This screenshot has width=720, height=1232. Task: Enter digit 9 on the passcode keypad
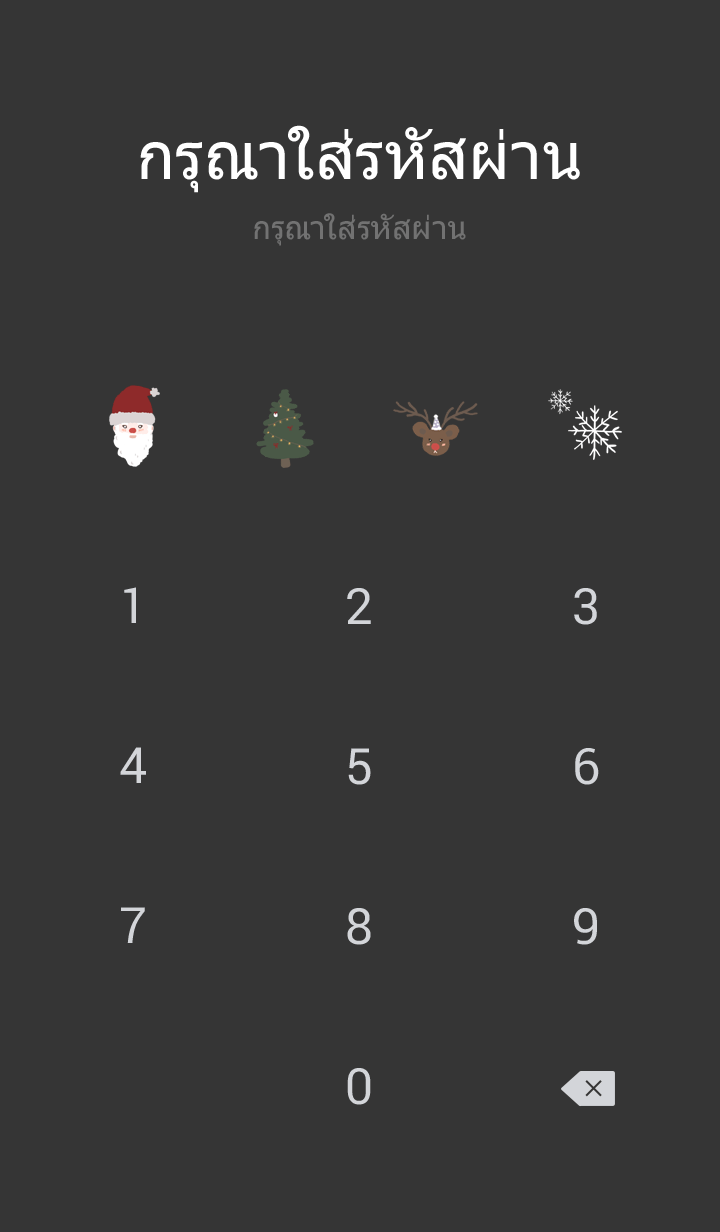(585, 927)
